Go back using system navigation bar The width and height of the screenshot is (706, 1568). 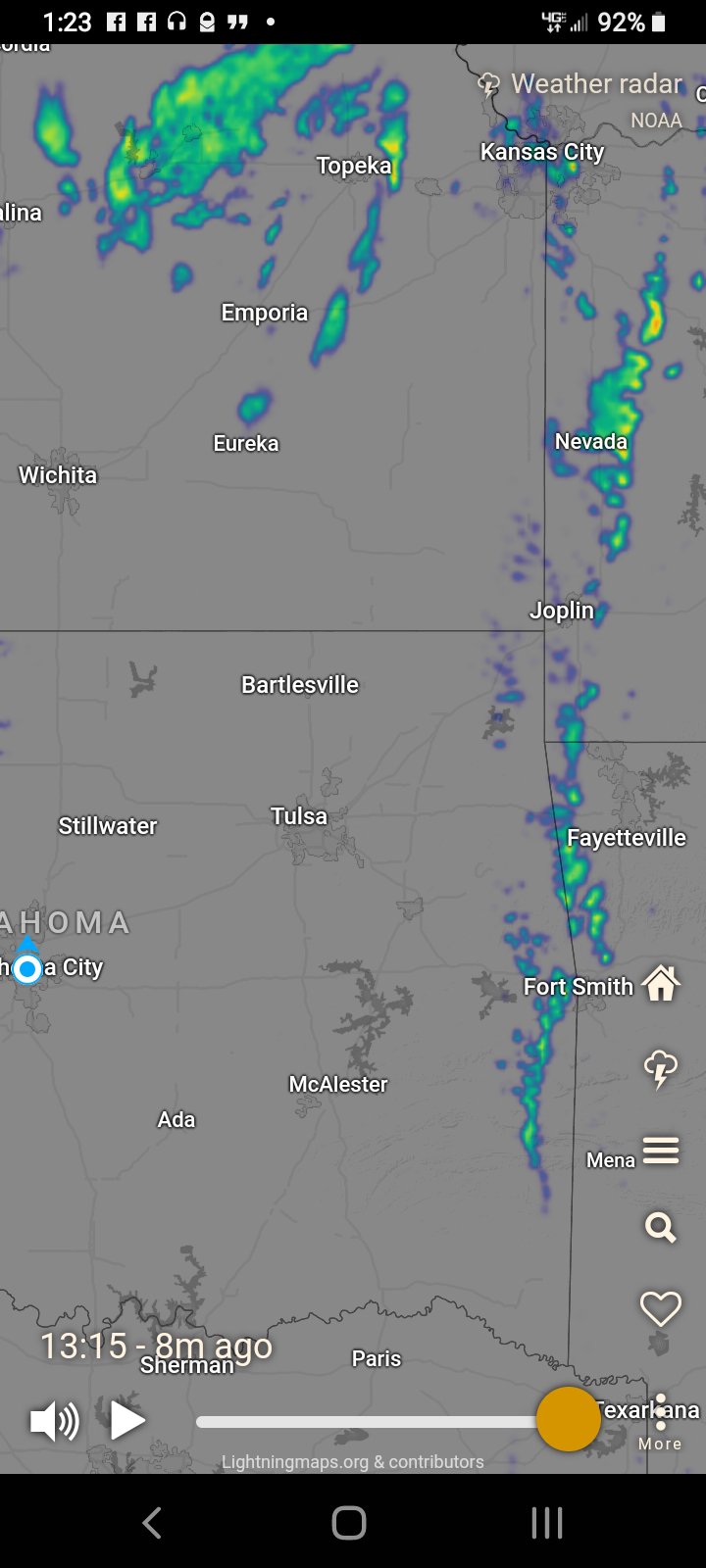152,1523
